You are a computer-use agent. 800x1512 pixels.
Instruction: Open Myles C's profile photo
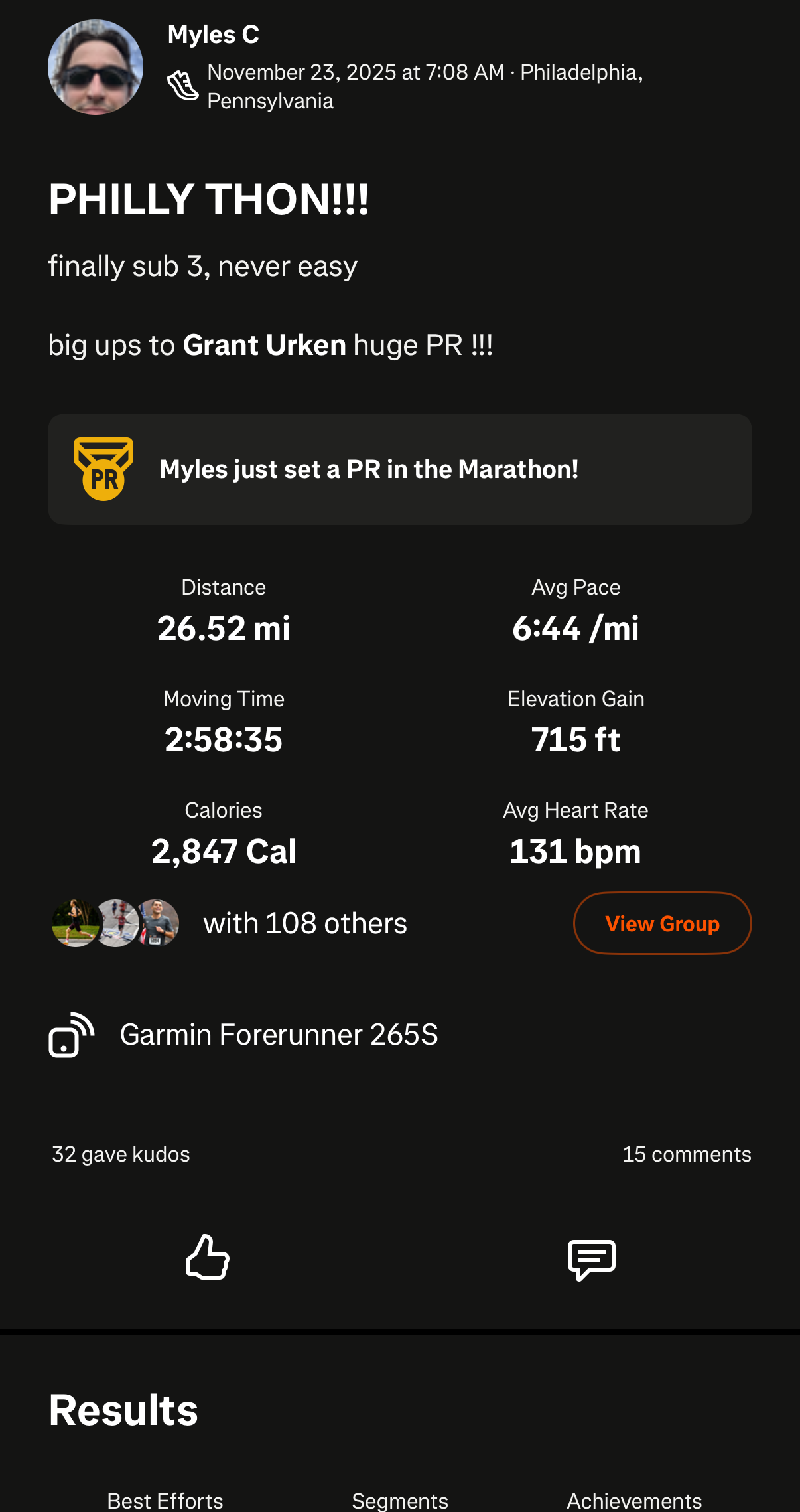(96, 66)
